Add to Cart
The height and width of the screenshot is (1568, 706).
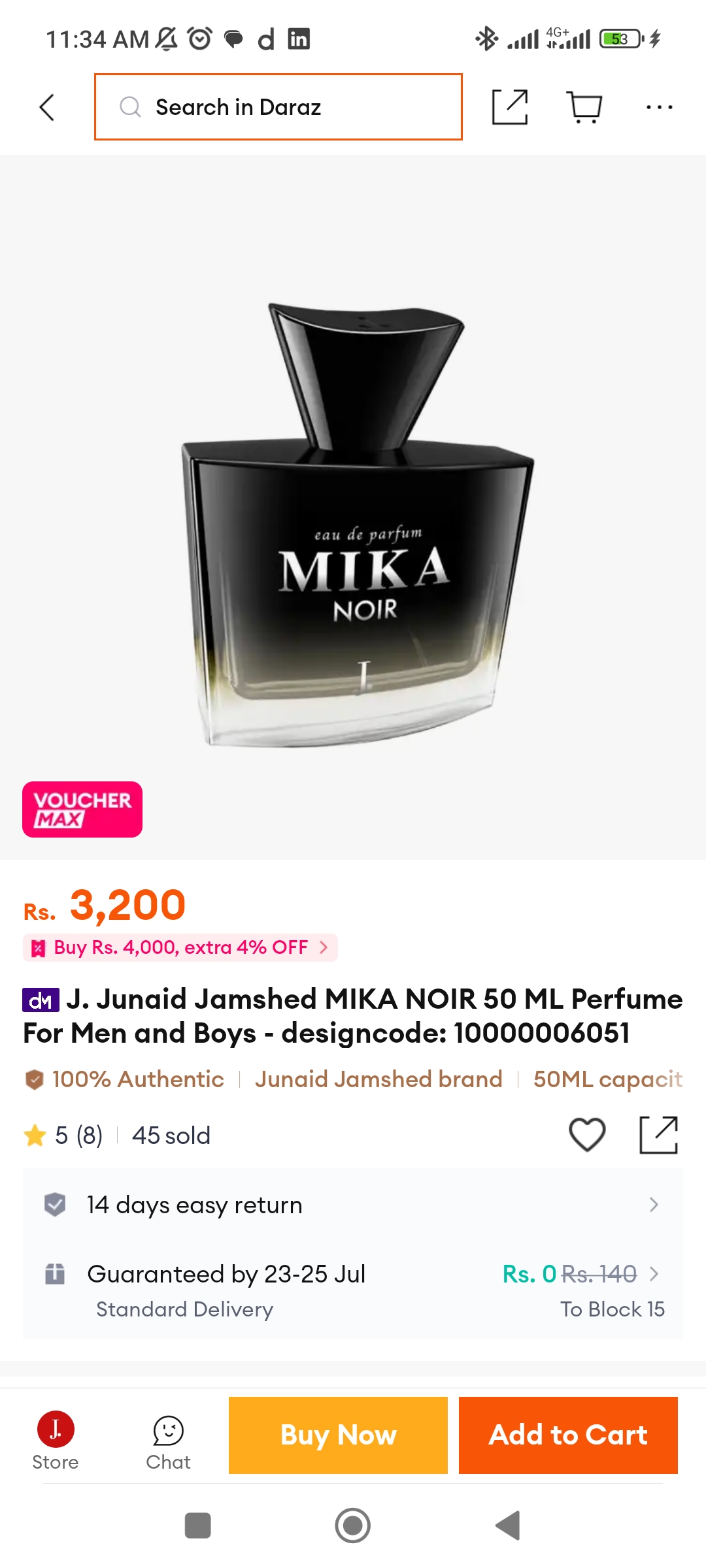[x=568, y=1435]
